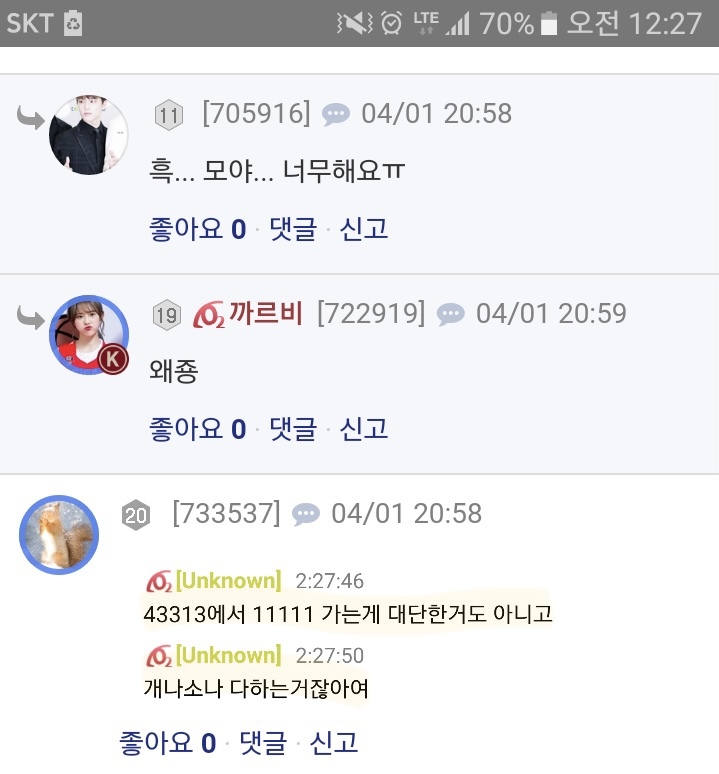Report comment 705916 with 신고
Screen dimensions: 719x774
click(363, 229)
